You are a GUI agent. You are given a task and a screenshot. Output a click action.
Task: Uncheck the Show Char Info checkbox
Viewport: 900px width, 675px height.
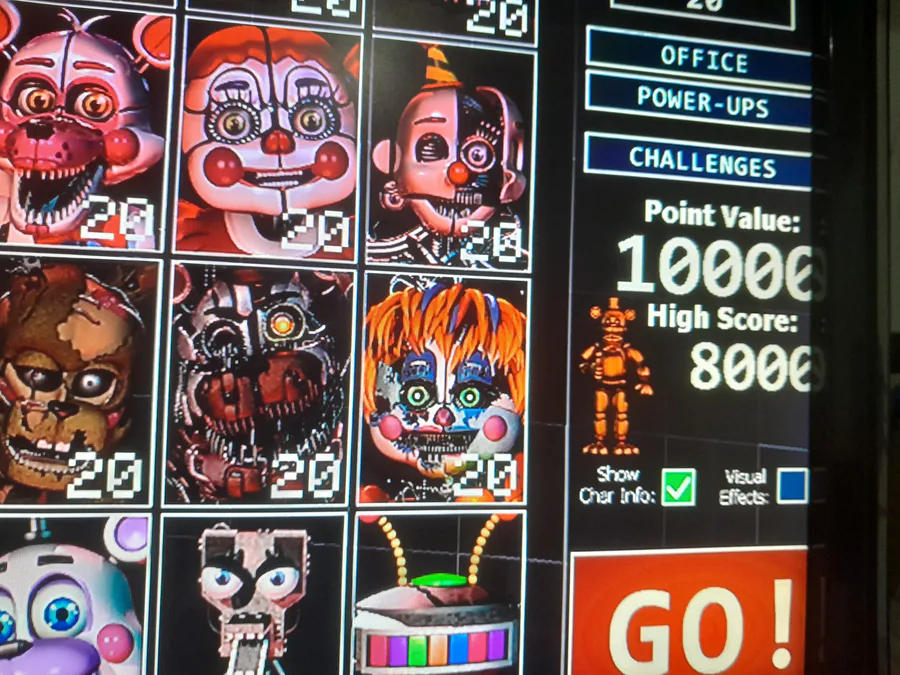tap(678, 487)
